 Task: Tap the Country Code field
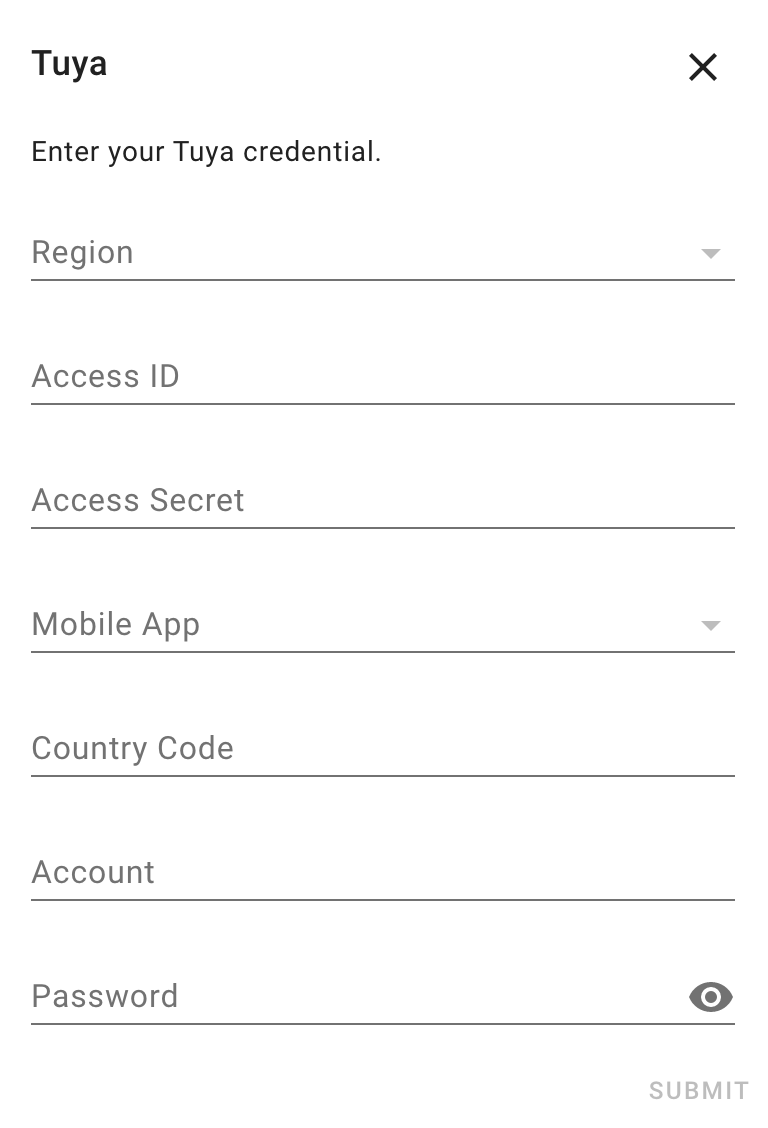[x=382, y=749]
